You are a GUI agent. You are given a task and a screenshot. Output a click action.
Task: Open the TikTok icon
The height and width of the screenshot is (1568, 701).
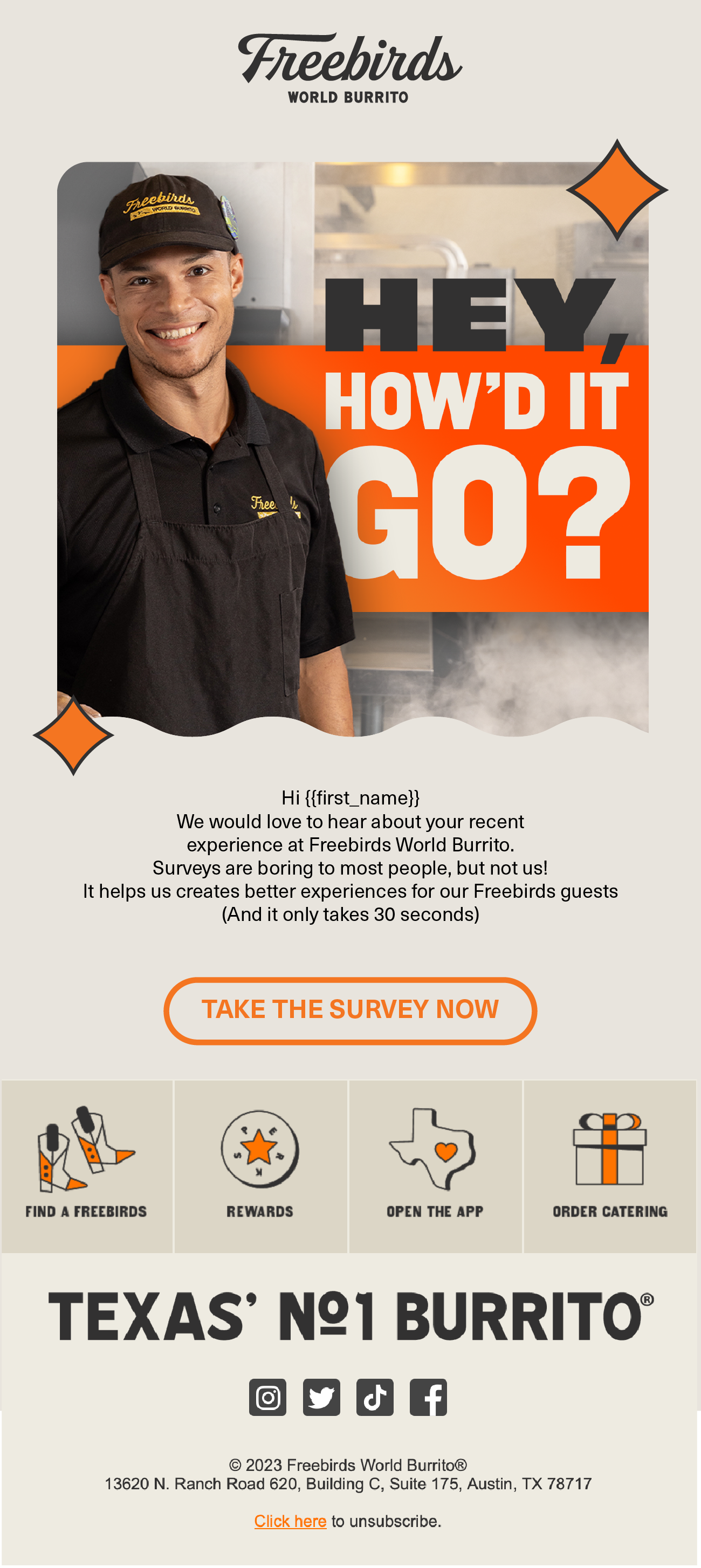click(375, 1397)
